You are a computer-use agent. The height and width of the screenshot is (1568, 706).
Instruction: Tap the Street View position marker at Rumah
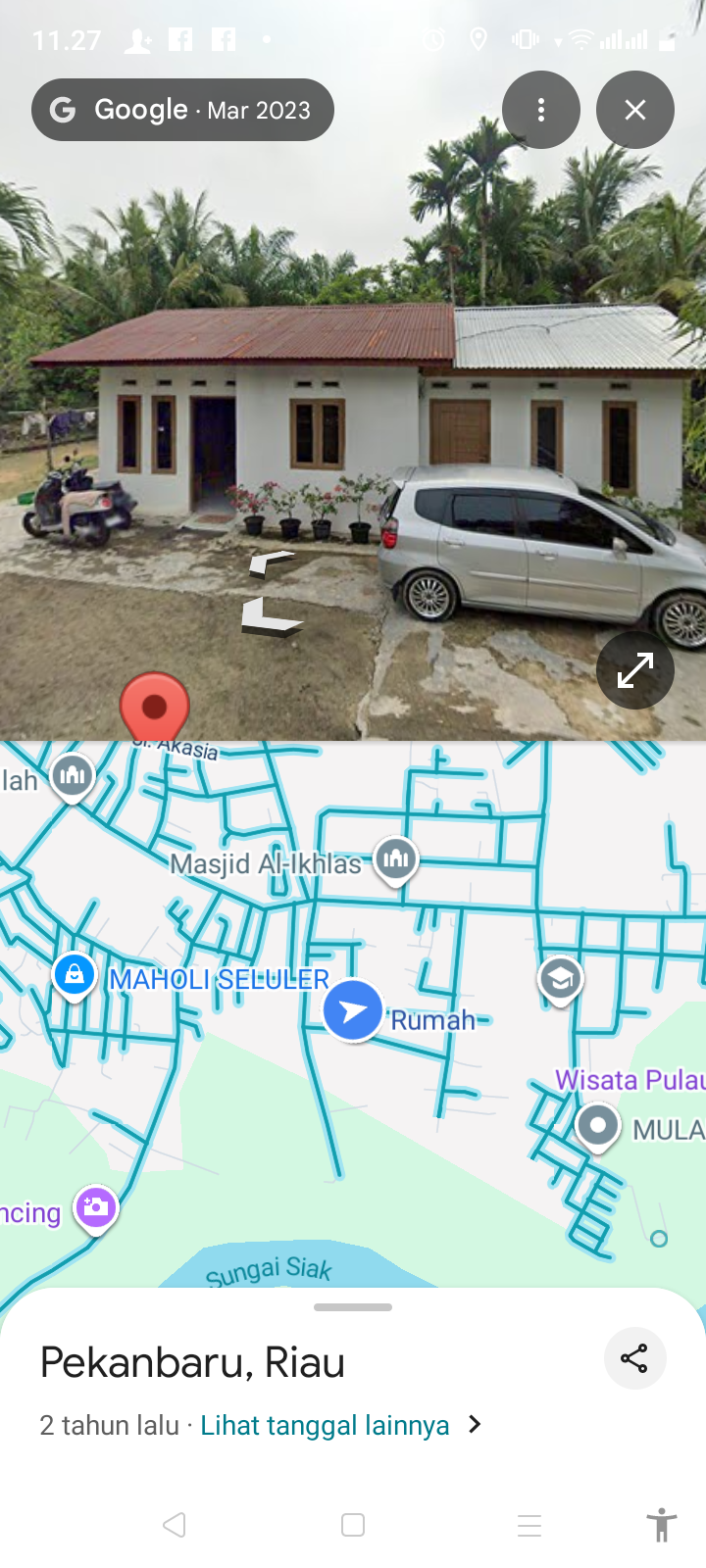pyautogui.click(x=353, y=1009)
